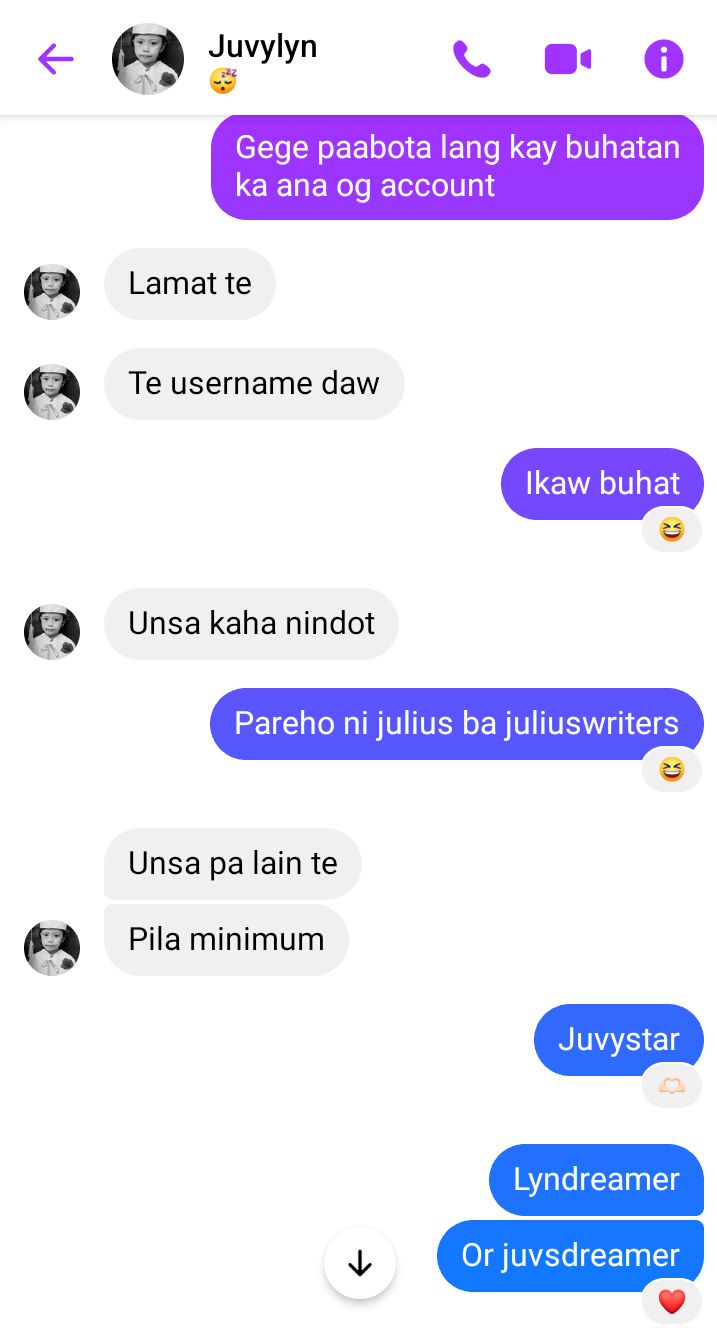The width and height of the screenshot is (717, 1343).
Task: Open conversation info details
Action: [x=664, y=60]
